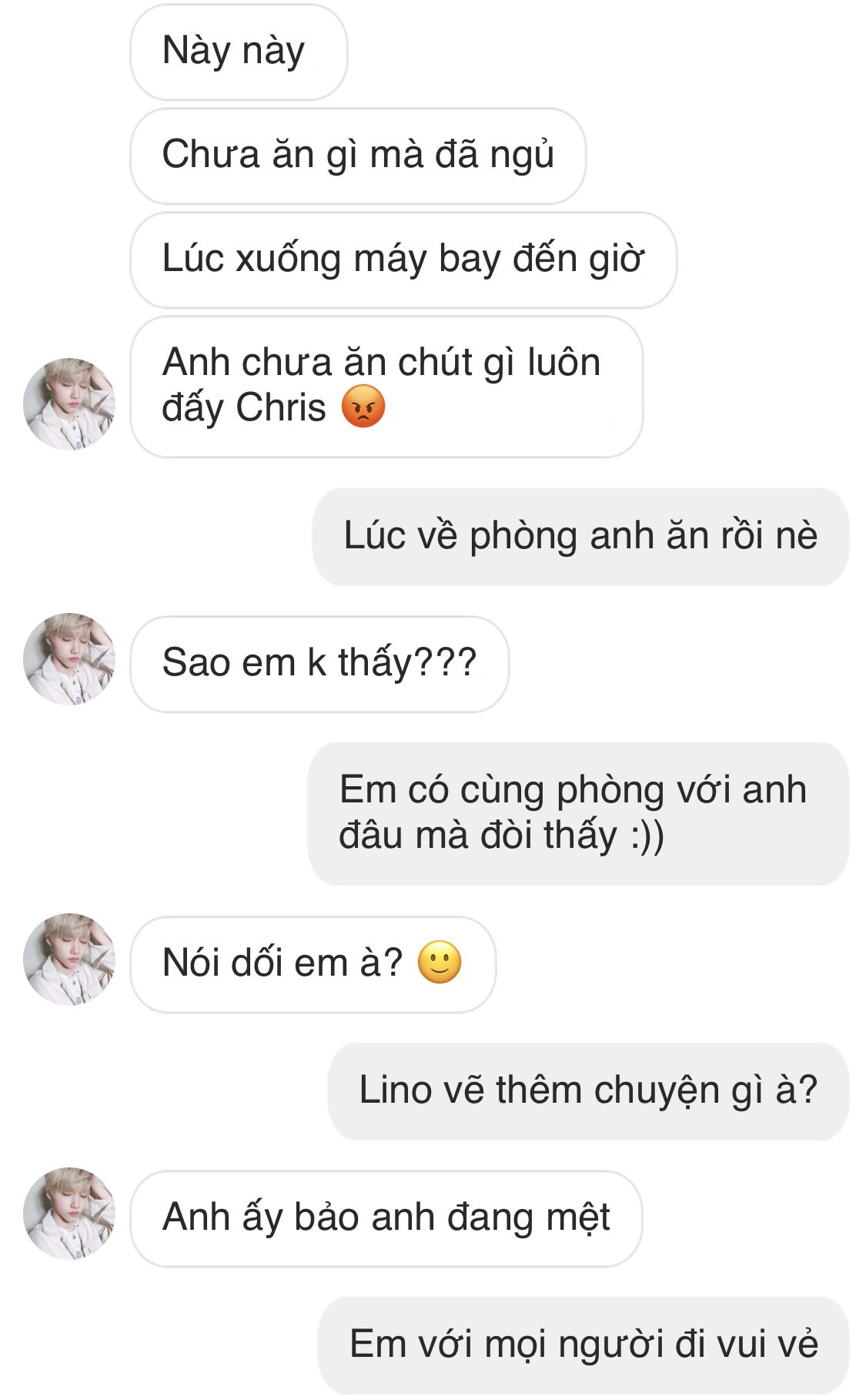Tap avatar next to "Sao em k thấy???"
The height and width of the screenshot is (1400, 866).
click(x=69, y=658)
